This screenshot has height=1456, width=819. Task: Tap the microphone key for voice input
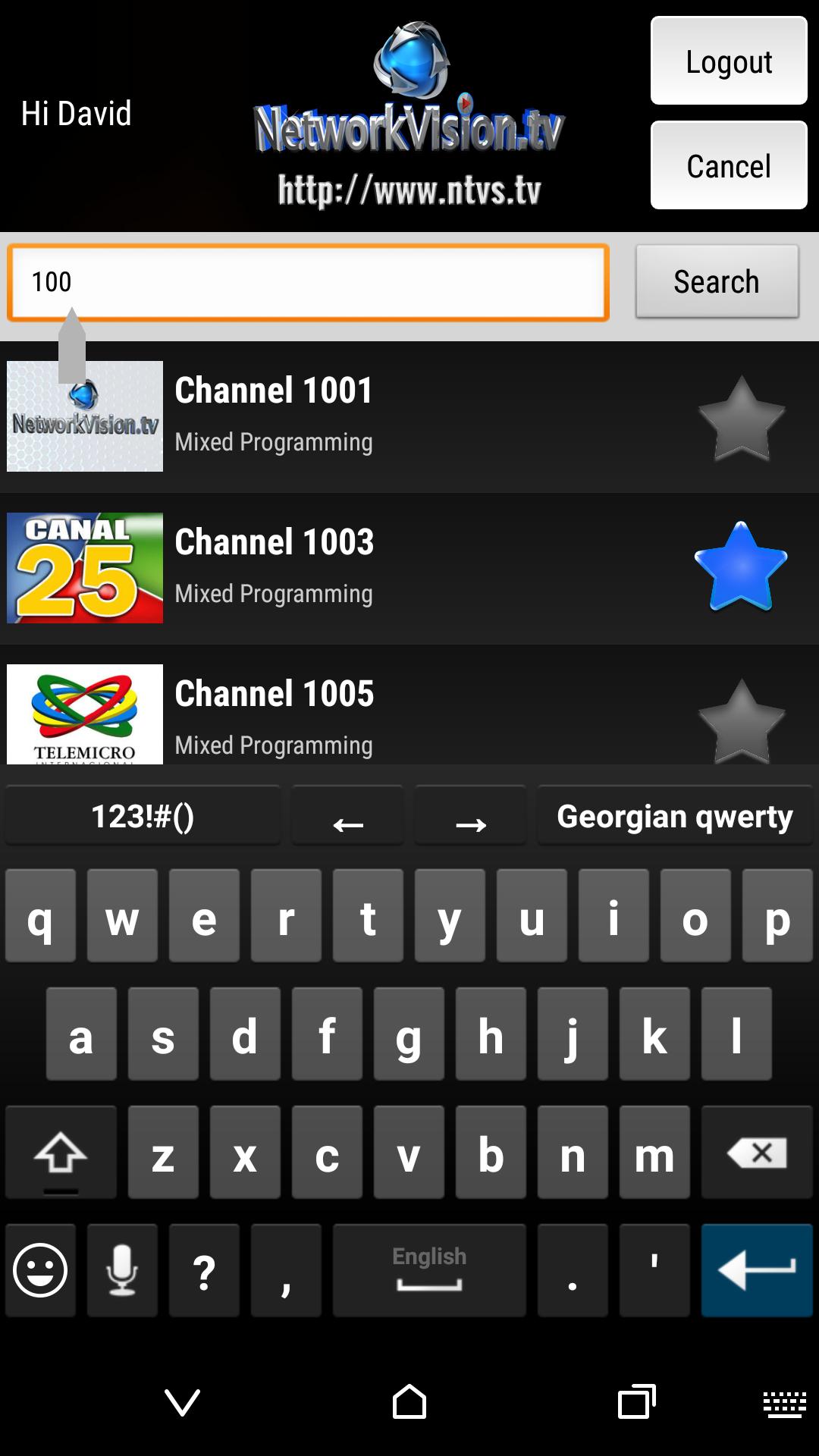click(x=121, y=1270)
